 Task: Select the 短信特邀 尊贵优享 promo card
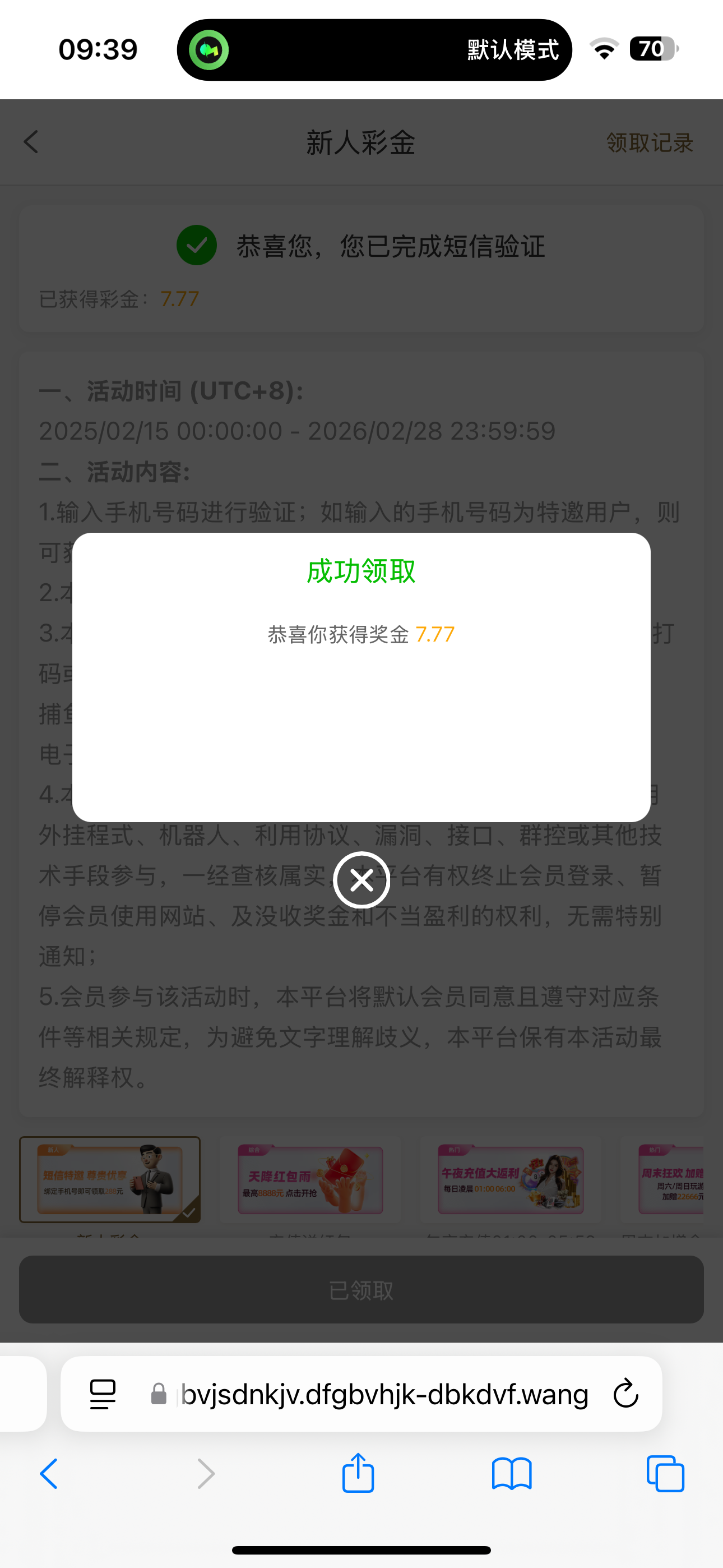109,1179
